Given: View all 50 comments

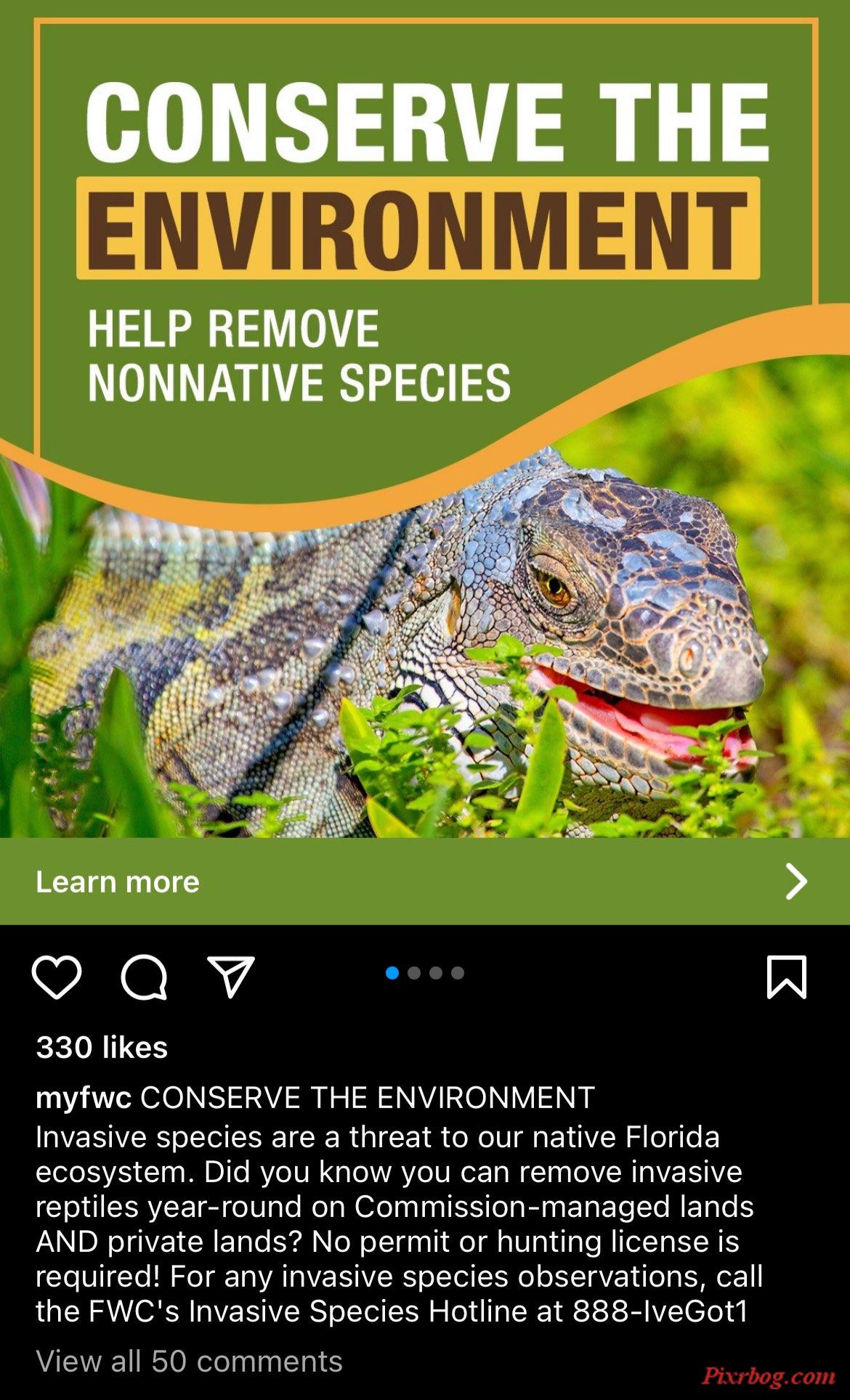Looking at the screenshot, I should 189,1362.
